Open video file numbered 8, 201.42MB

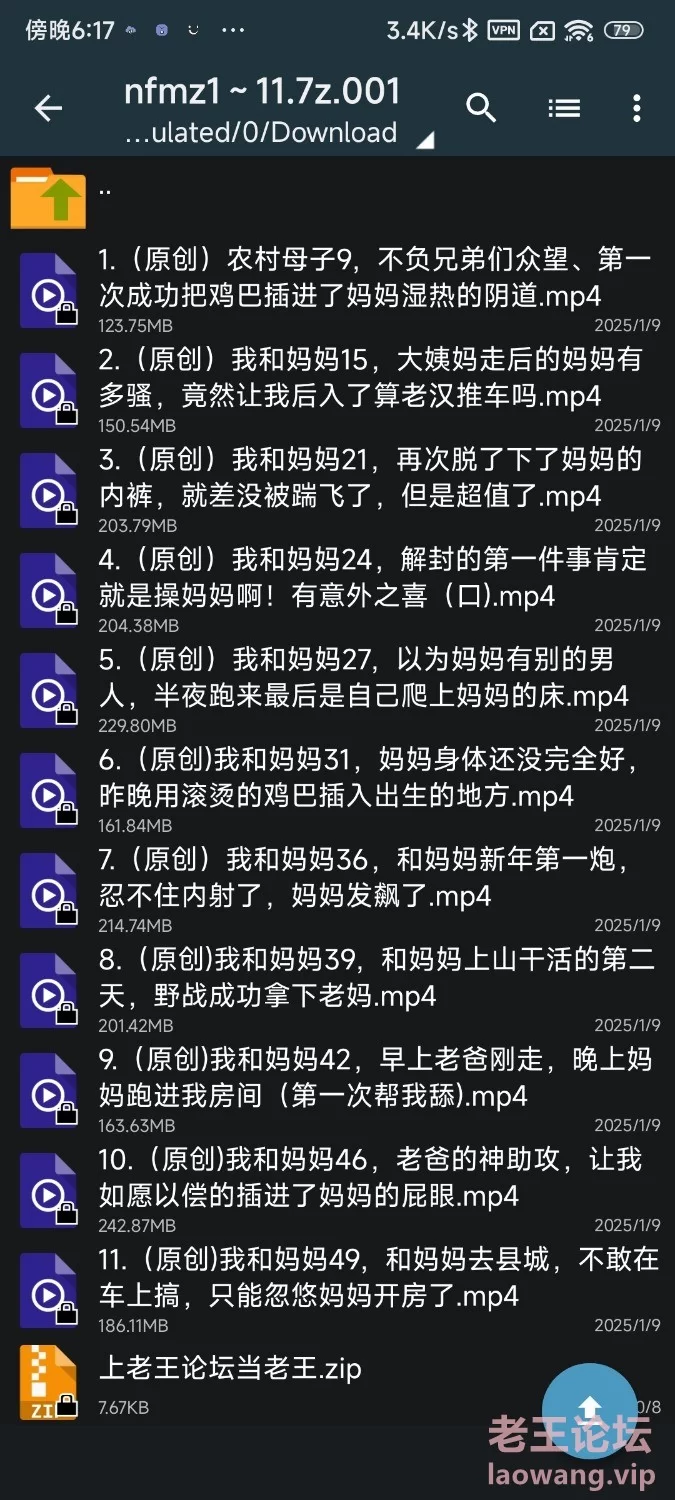[x=337, y=990]
